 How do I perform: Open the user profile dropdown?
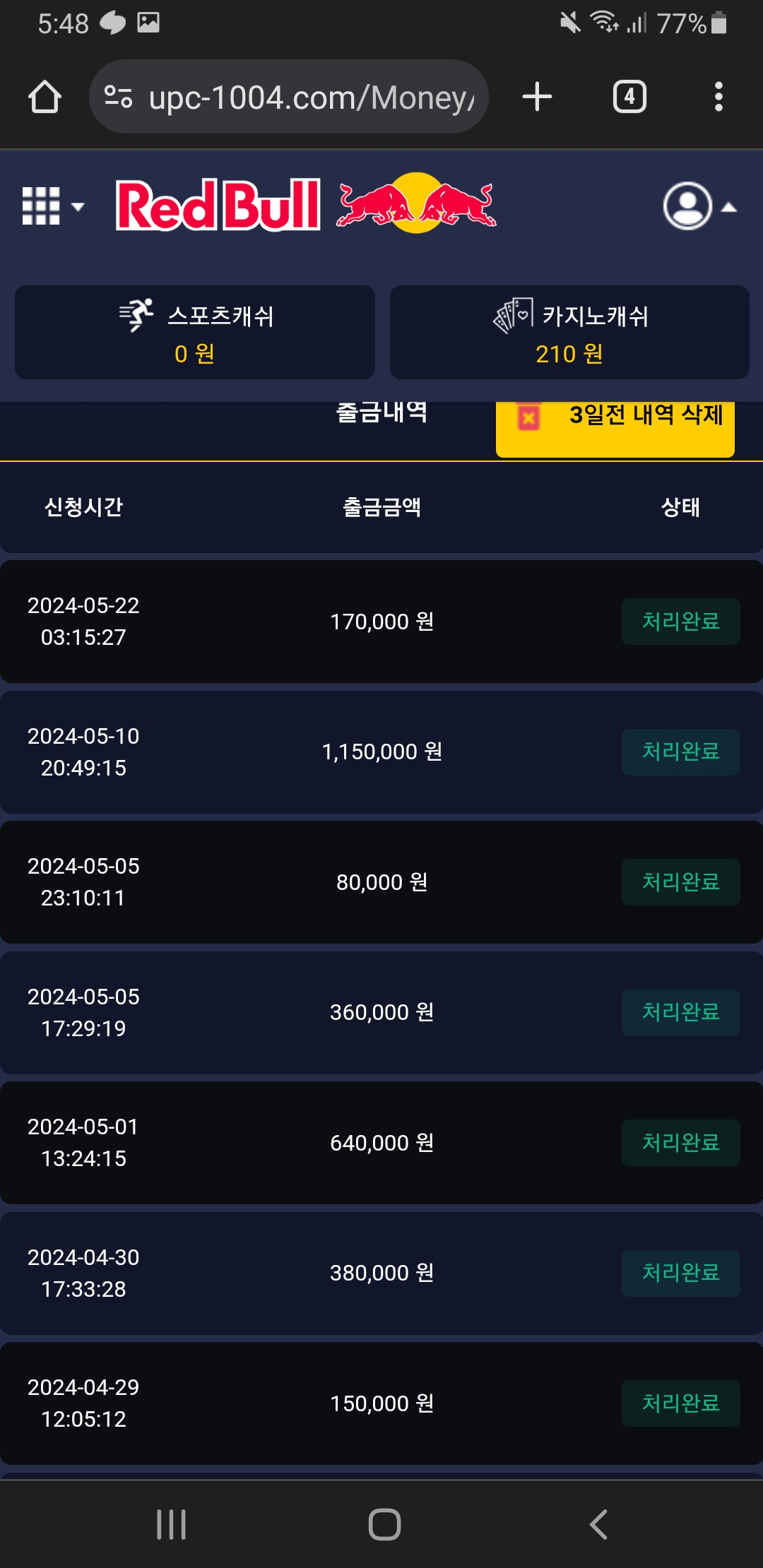(x=698, y=206)
